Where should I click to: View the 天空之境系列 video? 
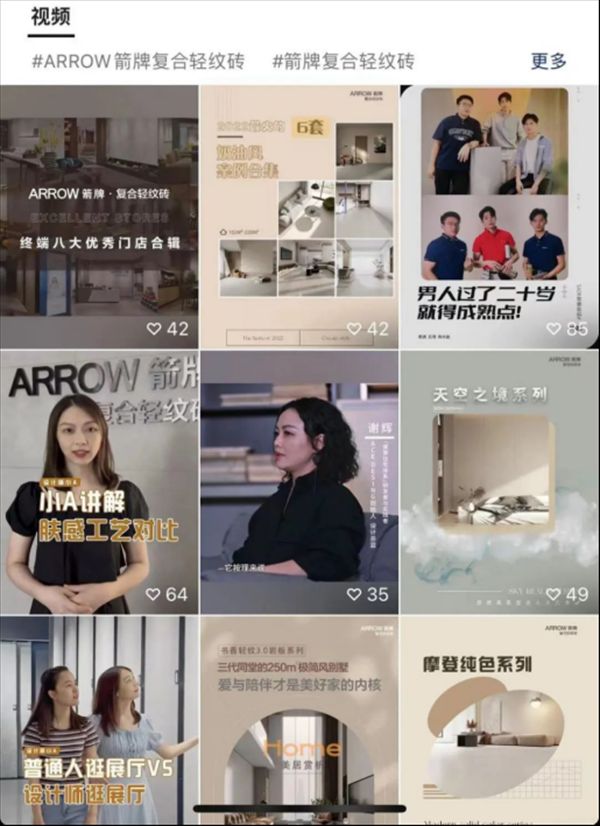click(499, 482)
